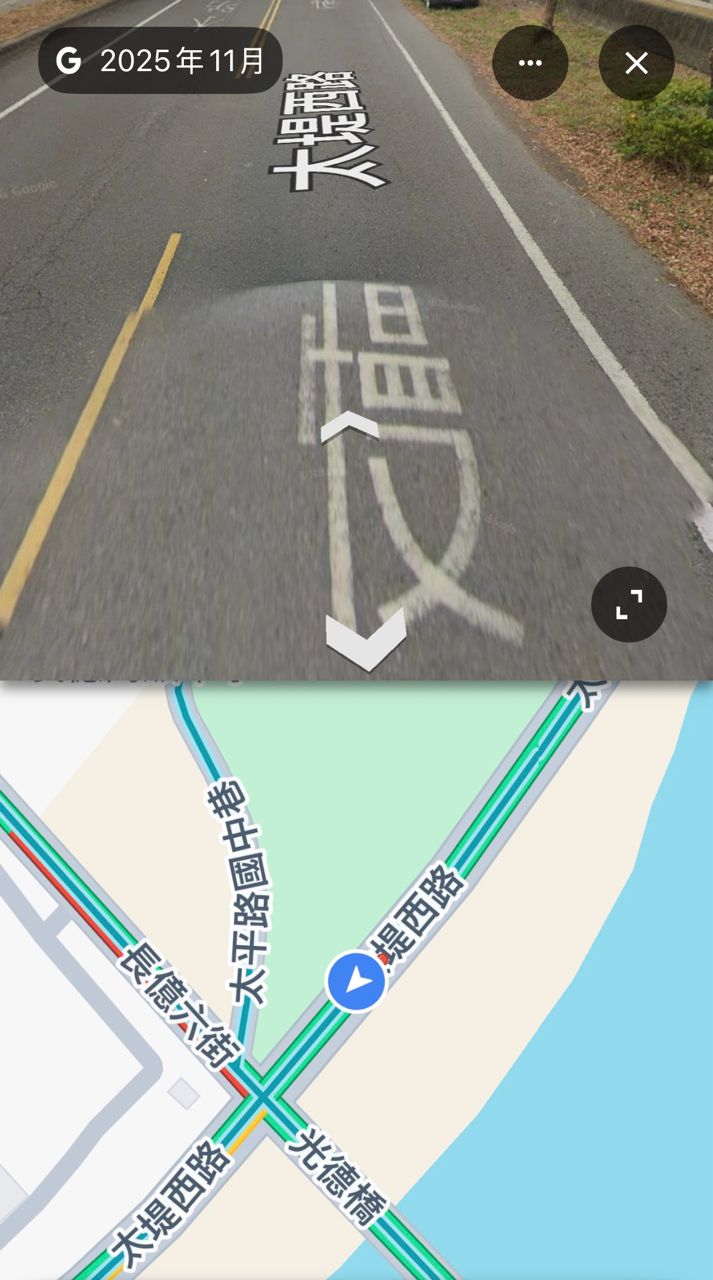
Task: Open the 2025年11月 imagery date chip
Action: click(x=160, y=61)
